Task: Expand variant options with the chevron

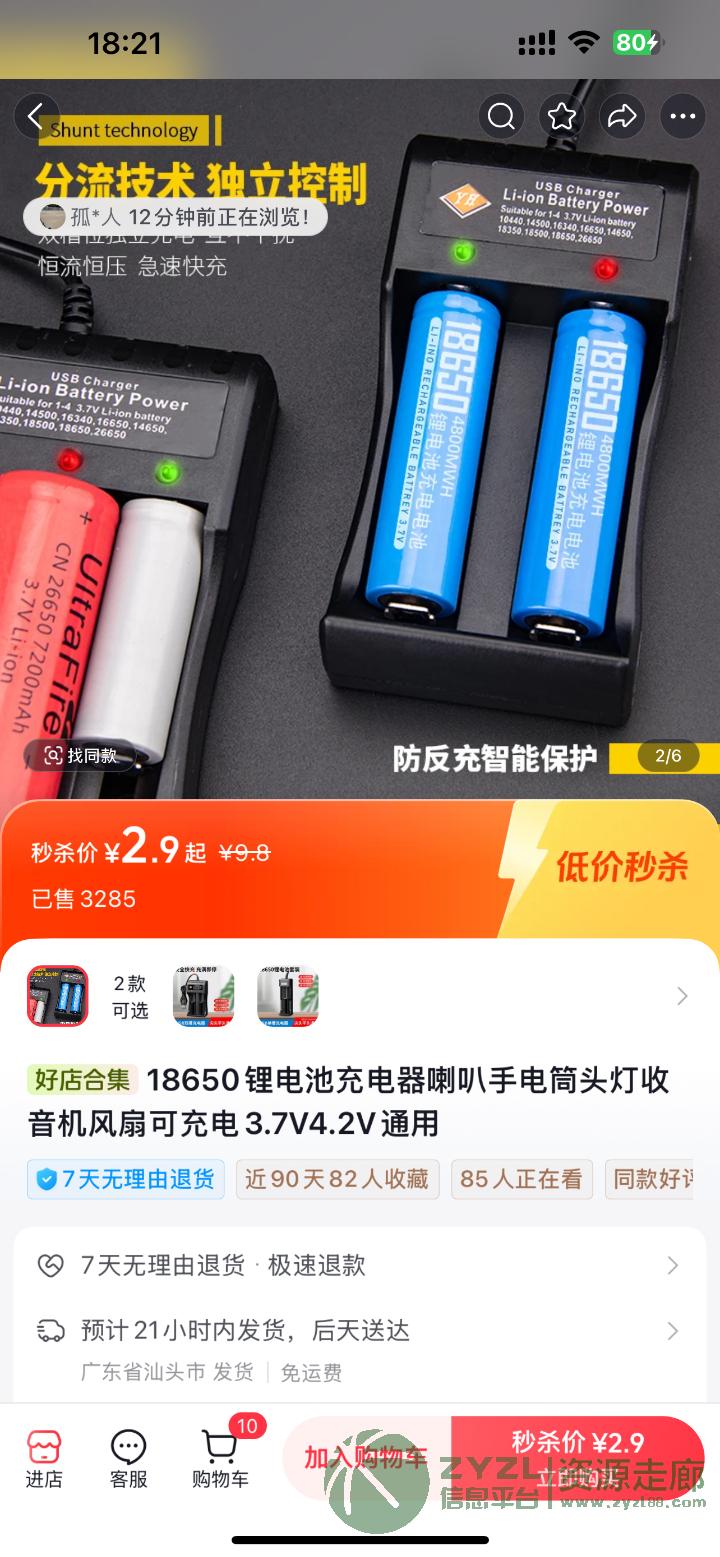Action: tap(682, 996)
